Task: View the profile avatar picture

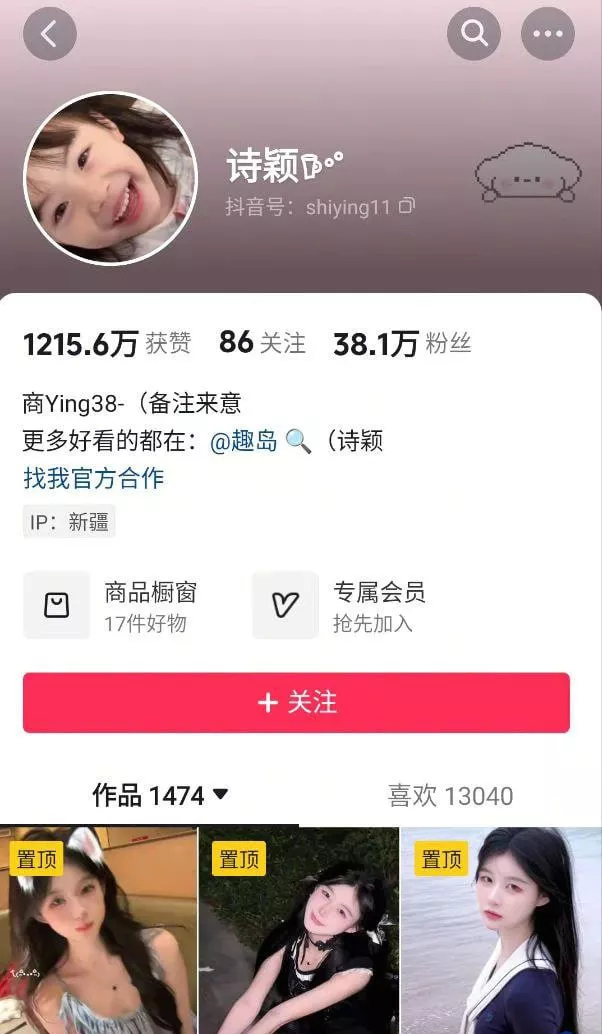Action: [x=110, y=178]
